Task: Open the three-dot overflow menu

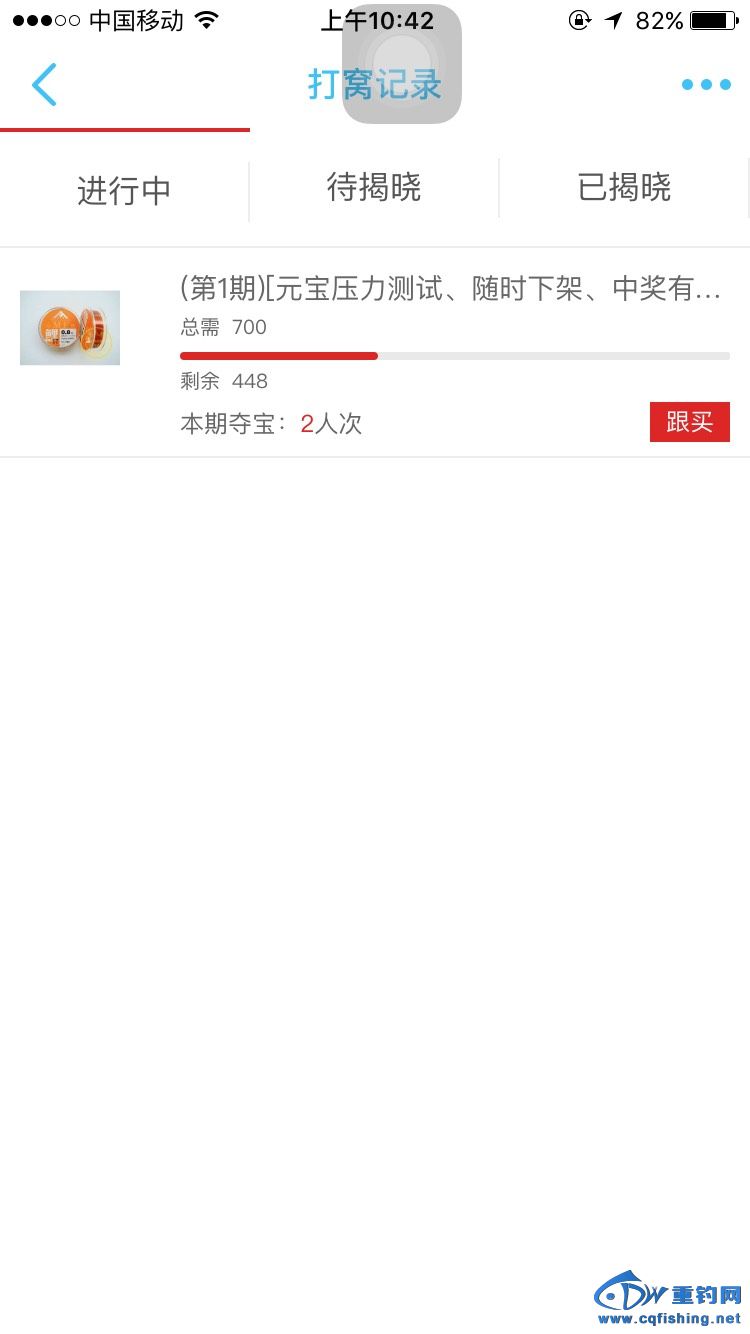Action: coord(706,85)
